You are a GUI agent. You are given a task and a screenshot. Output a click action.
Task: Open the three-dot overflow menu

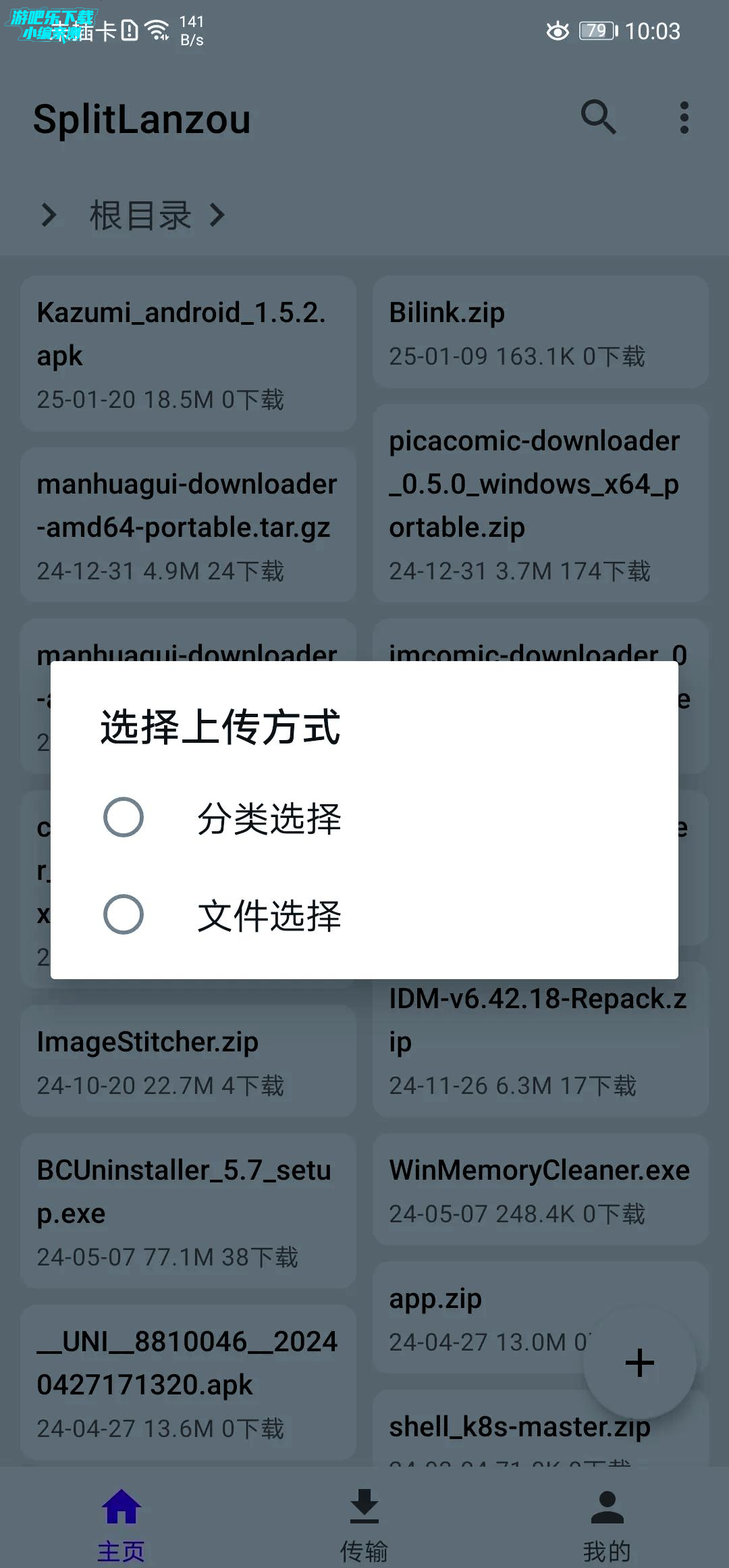(x=684, y=117)
